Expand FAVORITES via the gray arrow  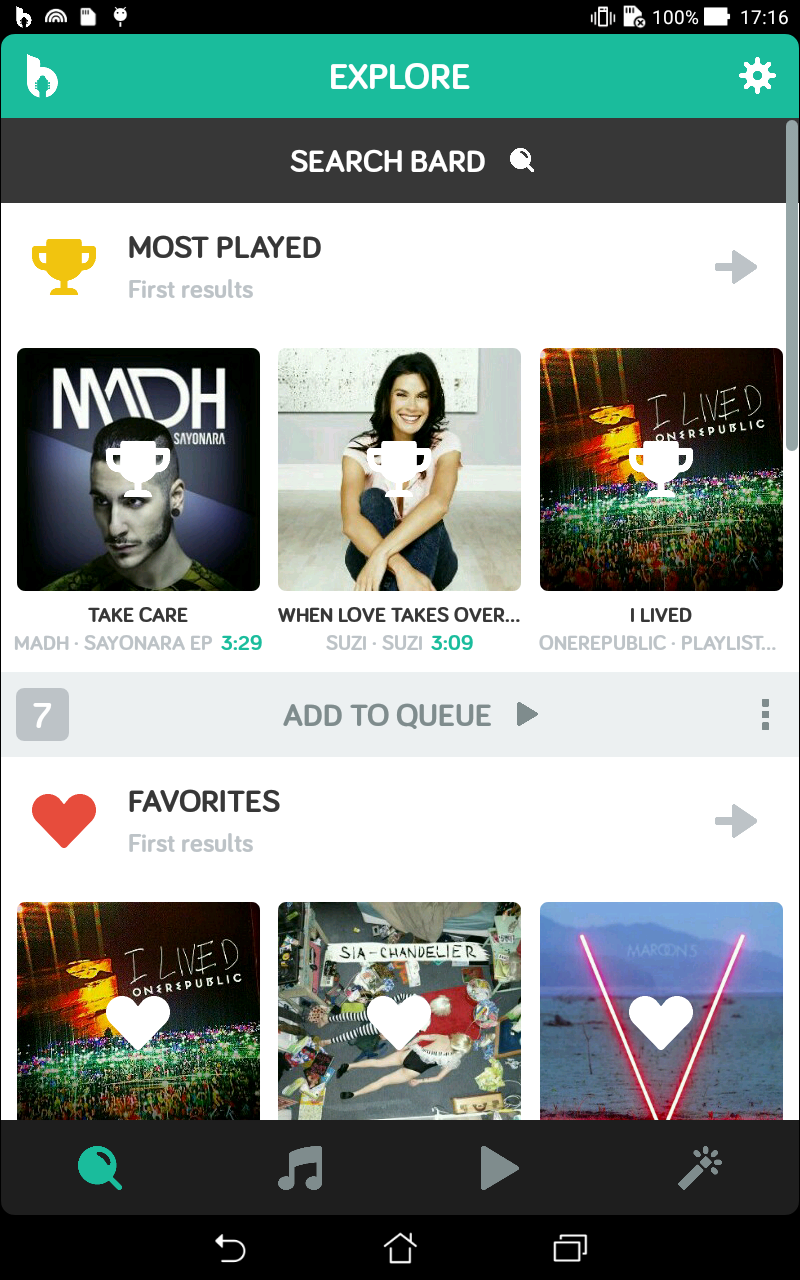pyautogui.click(x=736, y=820)
